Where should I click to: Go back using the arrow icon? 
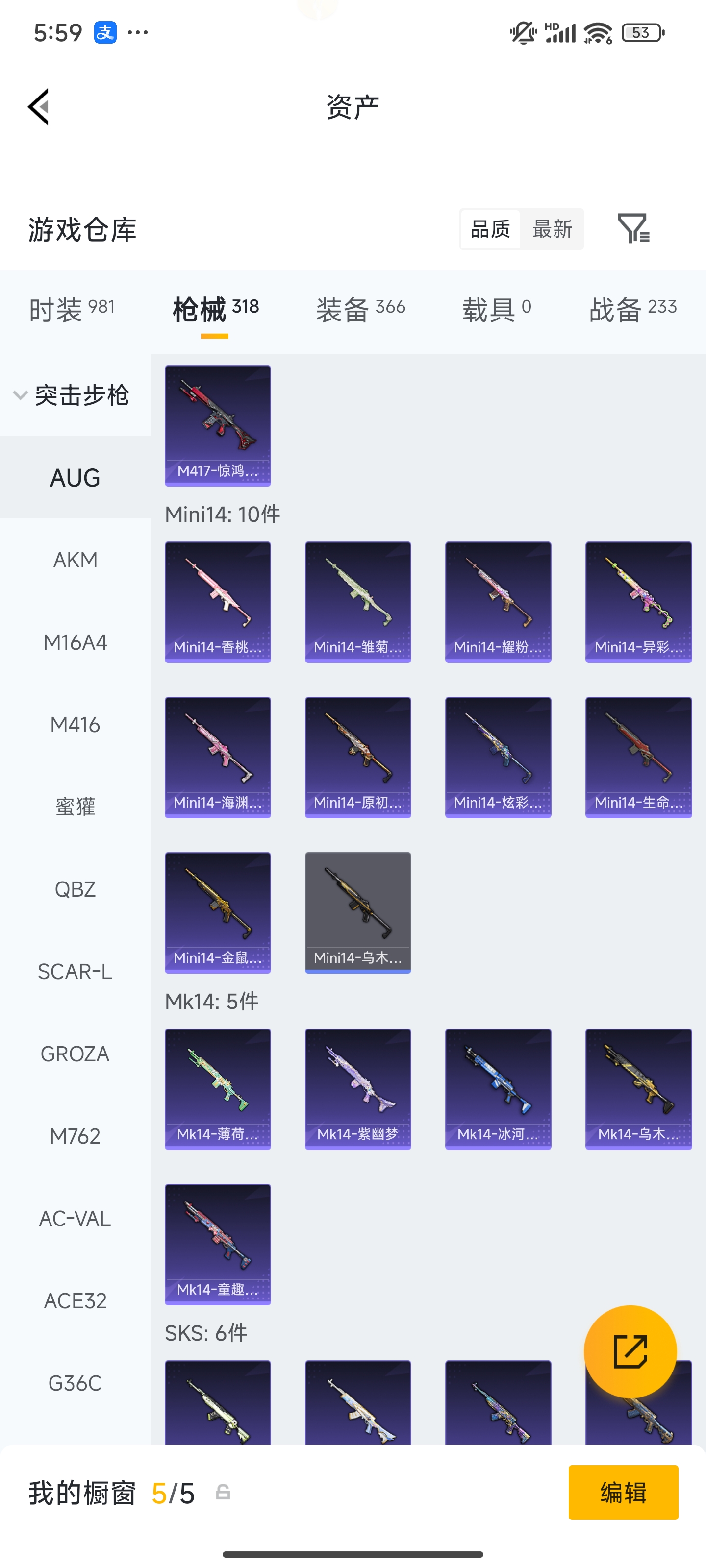pos(39,107)
